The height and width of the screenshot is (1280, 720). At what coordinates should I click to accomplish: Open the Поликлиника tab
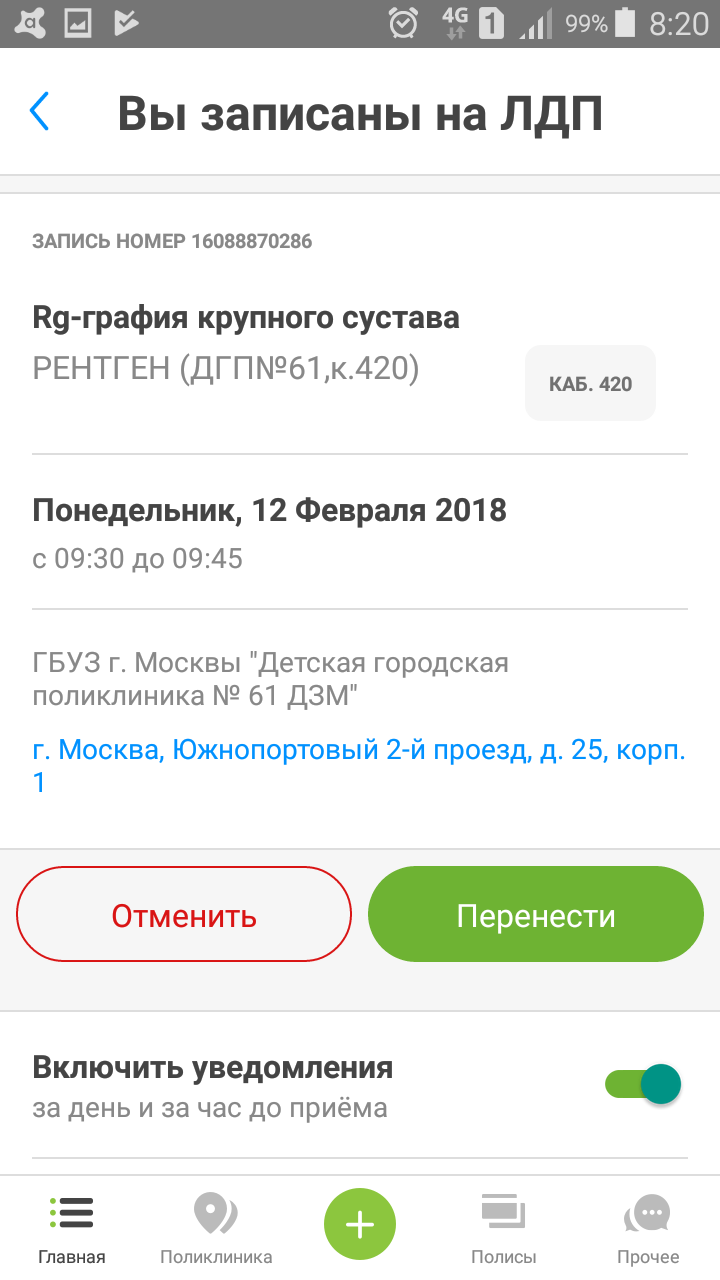coord(216,1229)
